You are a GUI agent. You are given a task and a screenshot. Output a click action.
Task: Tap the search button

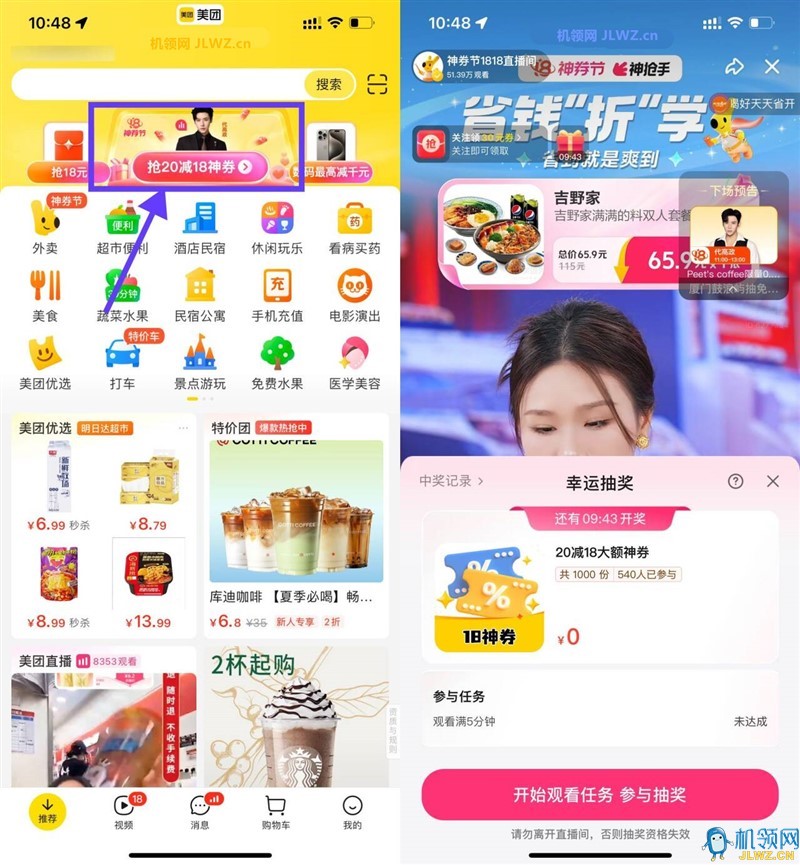(328, 85)
